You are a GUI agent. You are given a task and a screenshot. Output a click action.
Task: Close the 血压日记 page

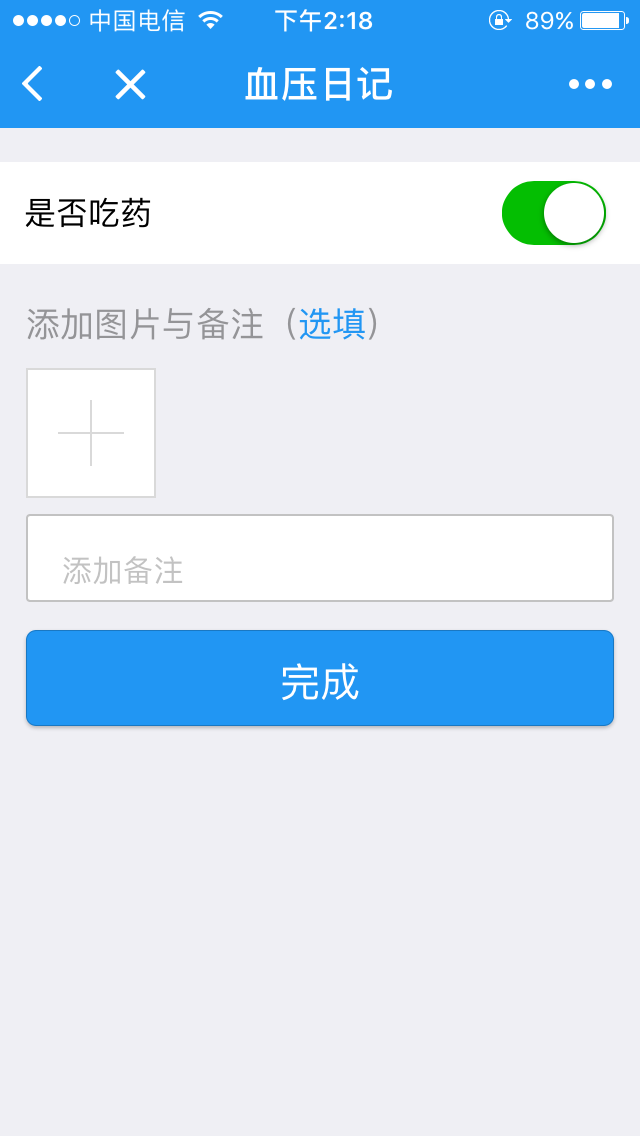130,85
